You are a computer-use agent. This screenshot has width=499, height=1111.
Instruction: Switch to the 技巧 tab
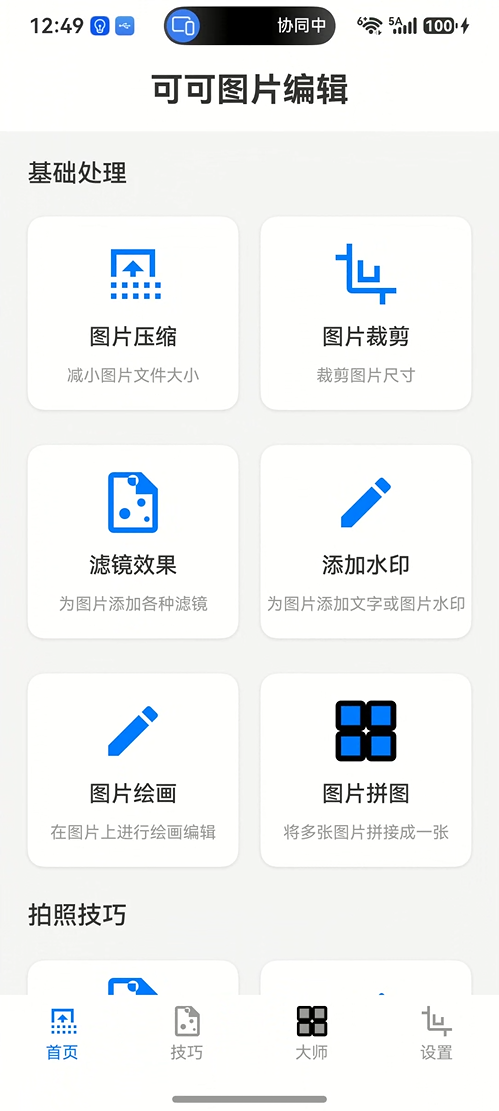pyautogui.click(x=187, y=1034)
